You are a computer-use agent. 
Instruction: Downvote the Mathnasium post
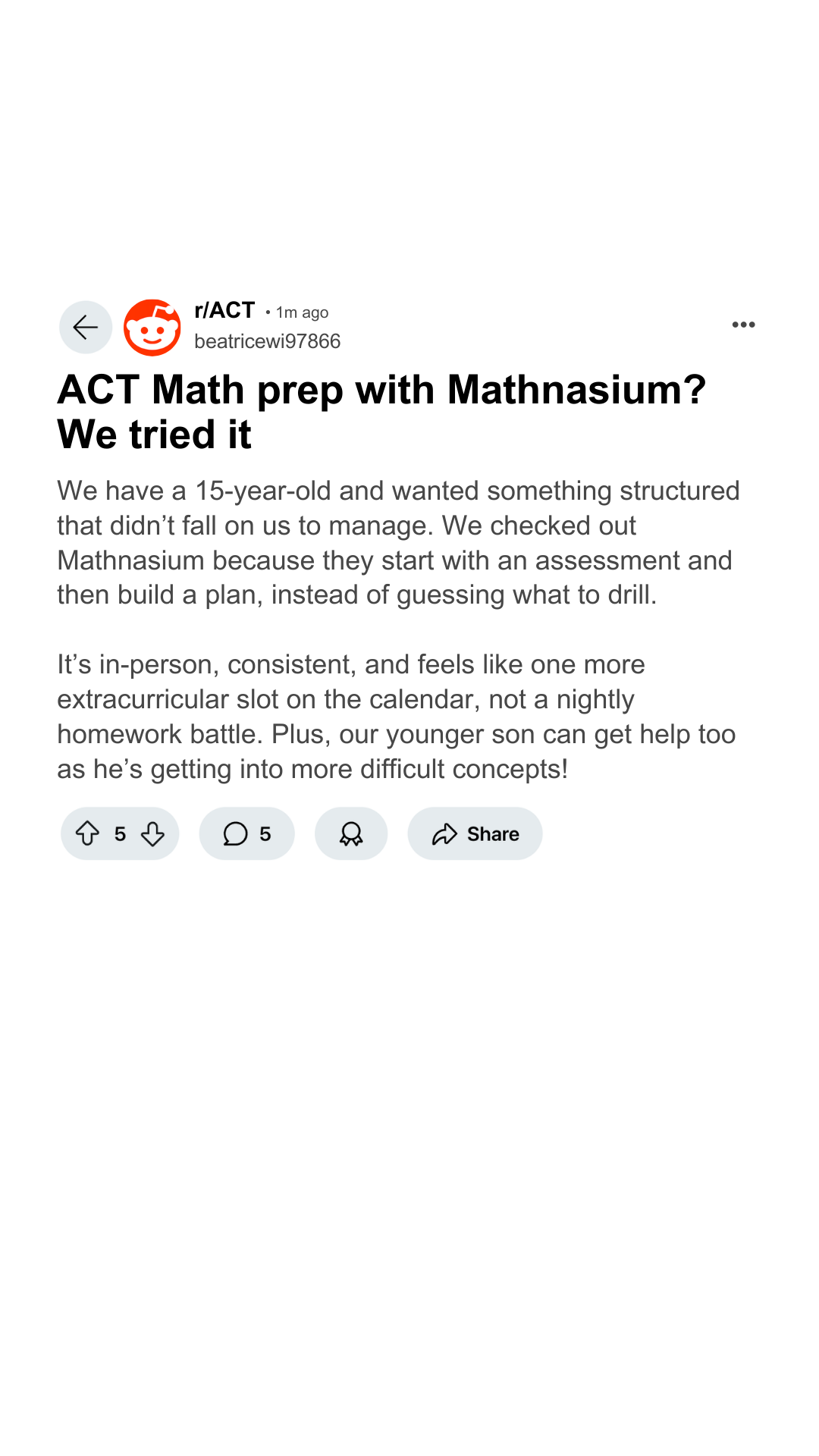click(x=152, y=833)
